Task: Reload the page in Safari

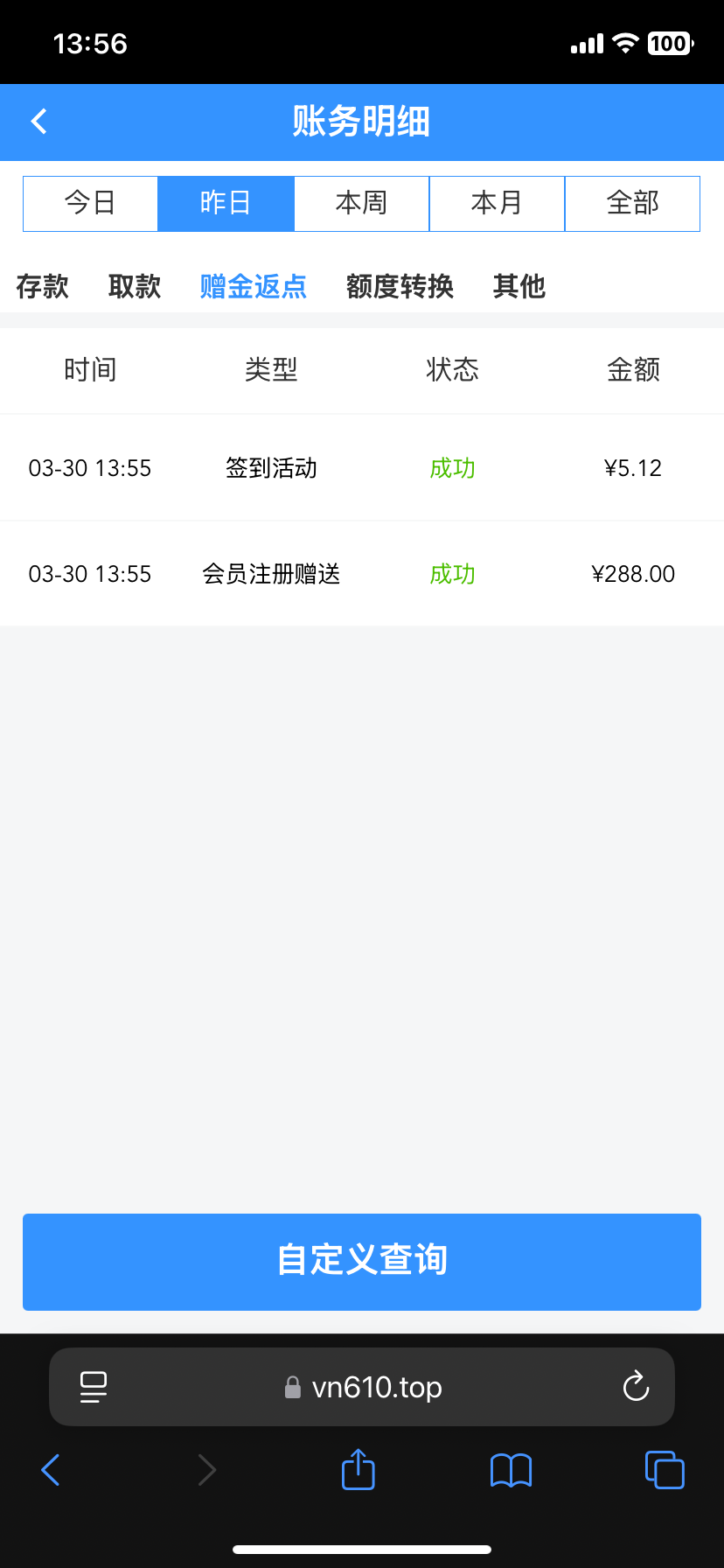Action: (636, 1386)
